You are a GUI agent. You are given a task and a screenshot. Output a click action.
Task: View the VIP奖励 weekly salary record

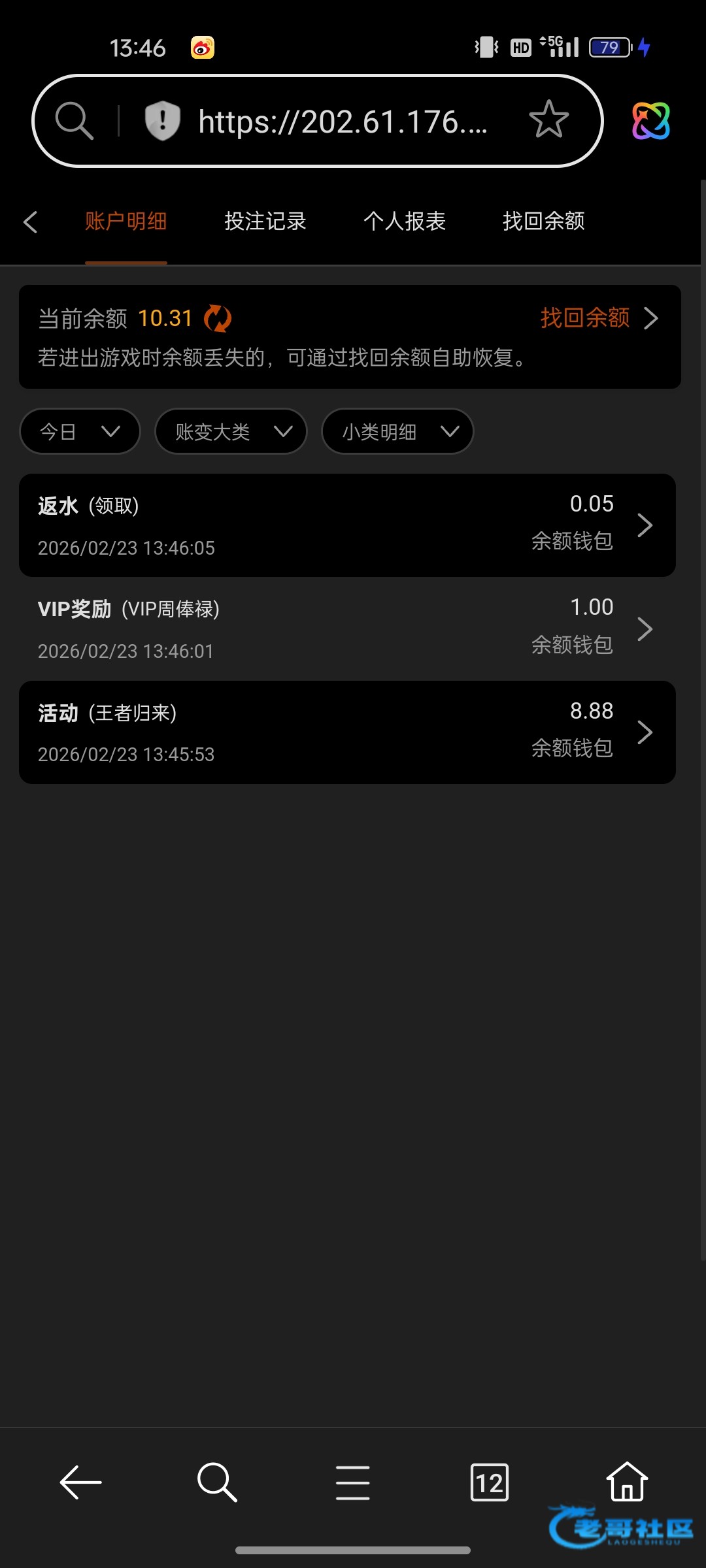coord(347,629)
